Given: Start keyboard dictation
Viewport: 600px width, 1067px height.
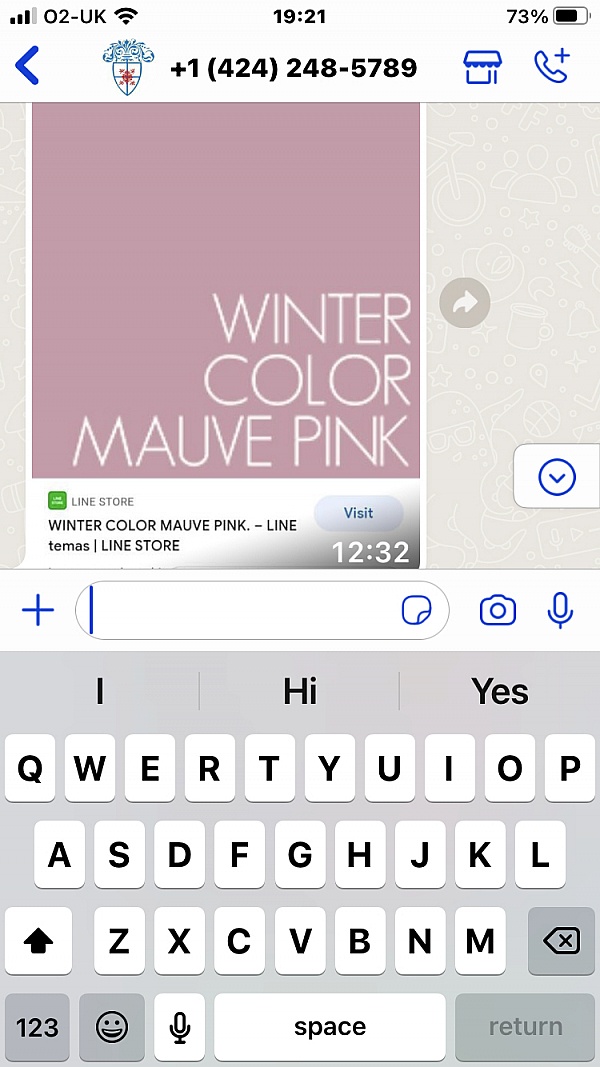Looking at the screenshot, I should 180,1027.
